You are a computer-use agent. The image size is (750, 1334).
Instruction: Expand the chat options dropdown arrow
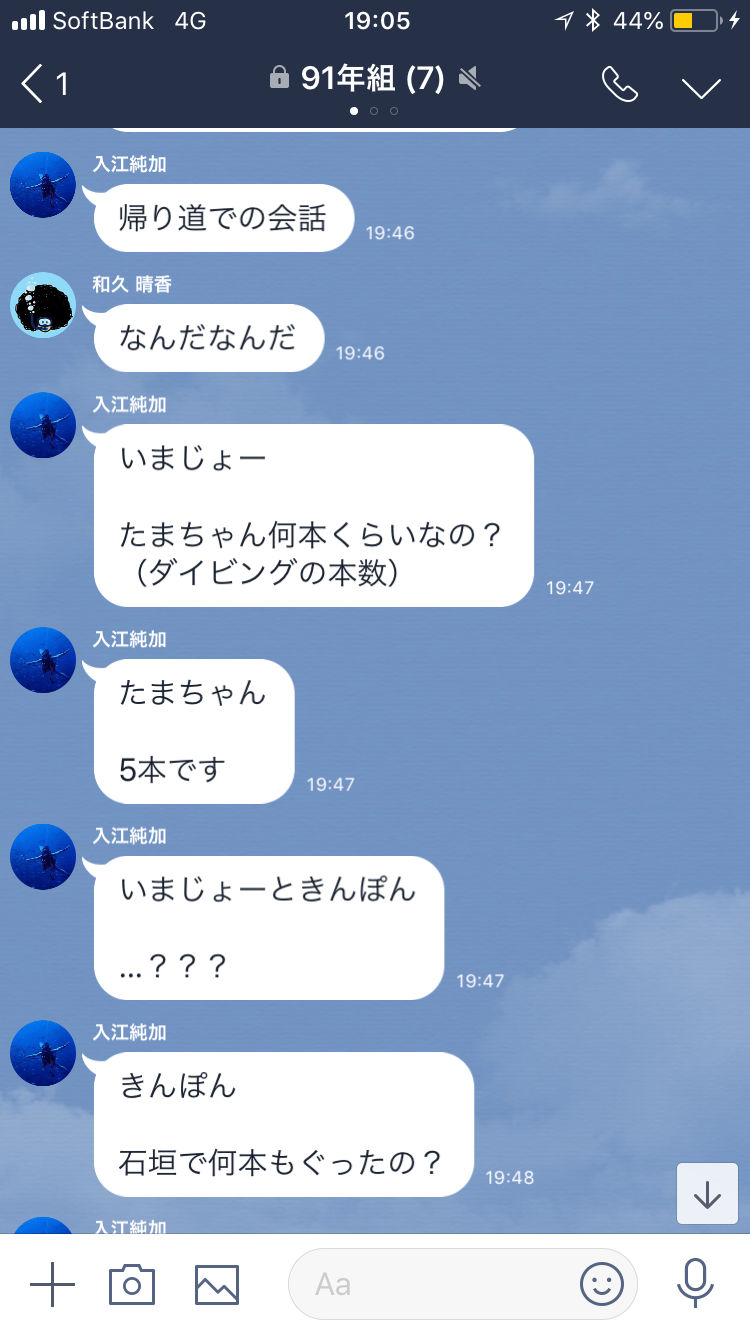pos(701,86)
